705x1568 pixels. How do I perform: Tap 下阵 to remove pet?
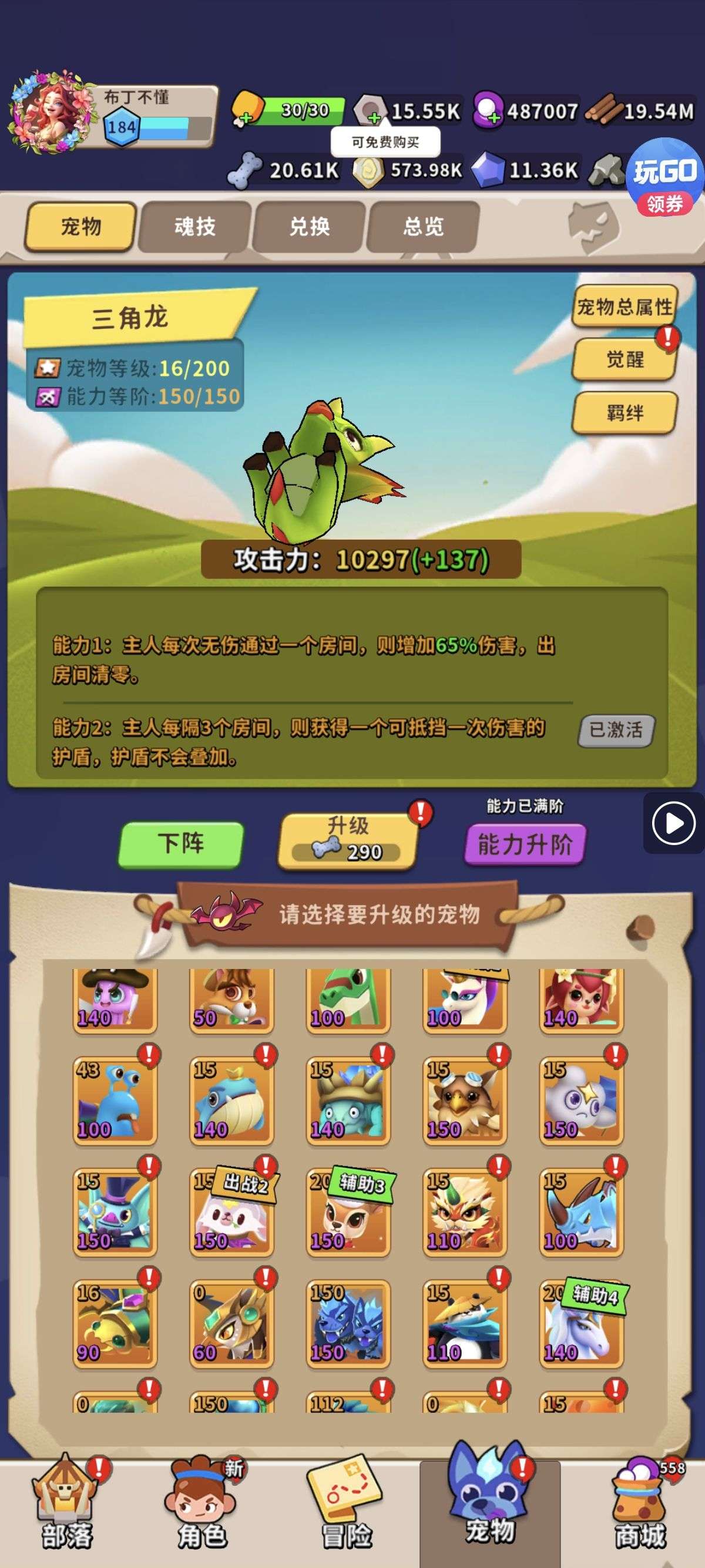tap(181, 844)
